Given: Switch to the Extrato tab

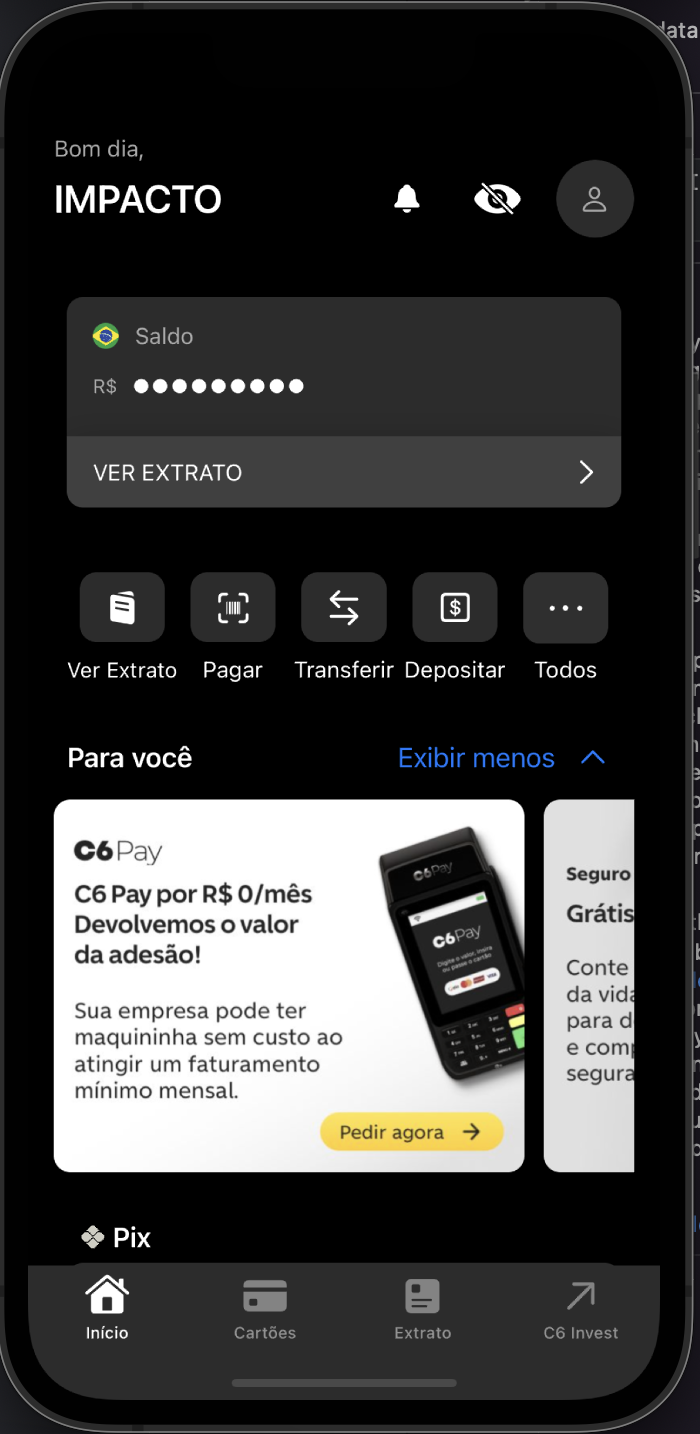Looking at the screenshot, I should (422, 1308).
